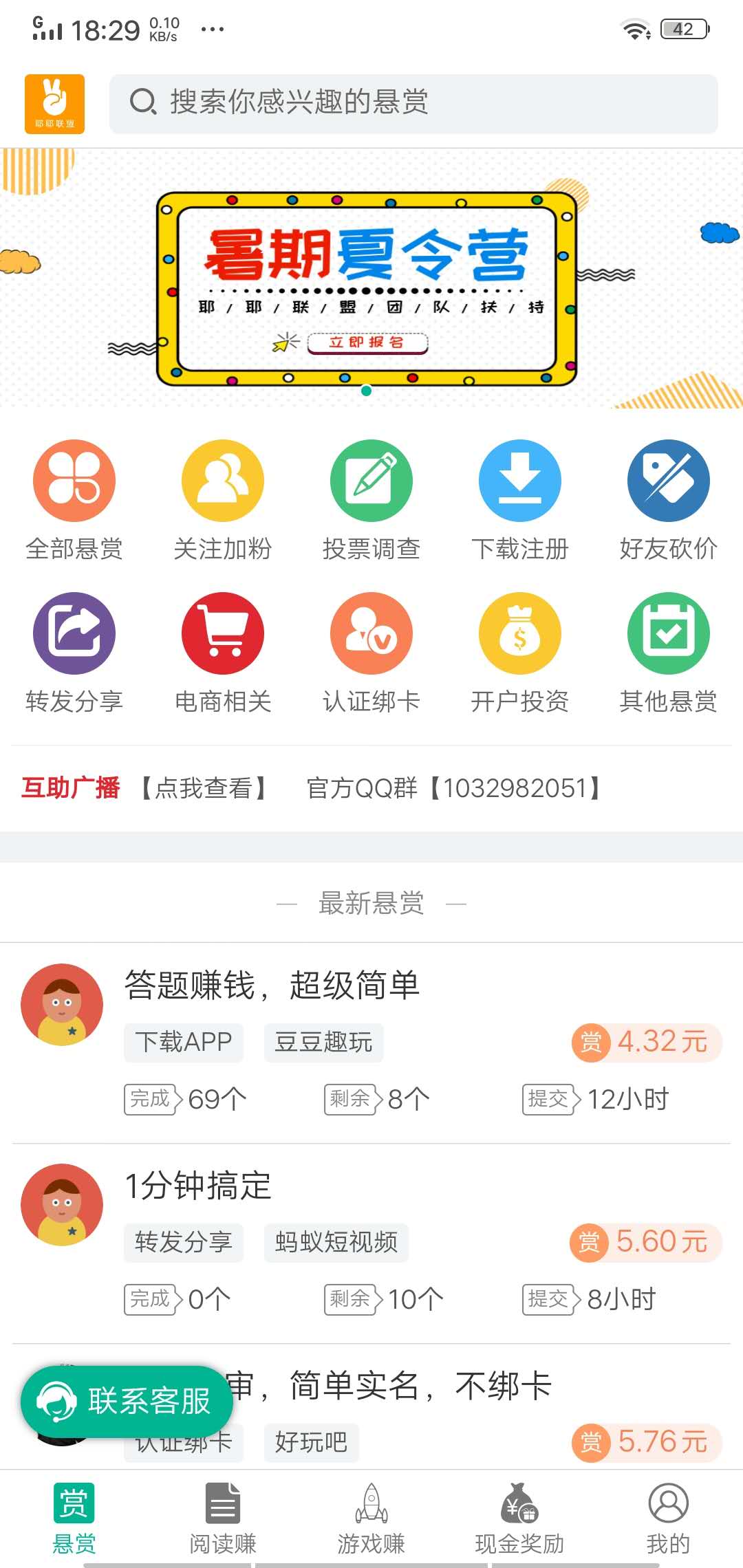Open the 电商相关 shopping cart icon
This screenshot has height=1568, width=743.
[222, 633]
